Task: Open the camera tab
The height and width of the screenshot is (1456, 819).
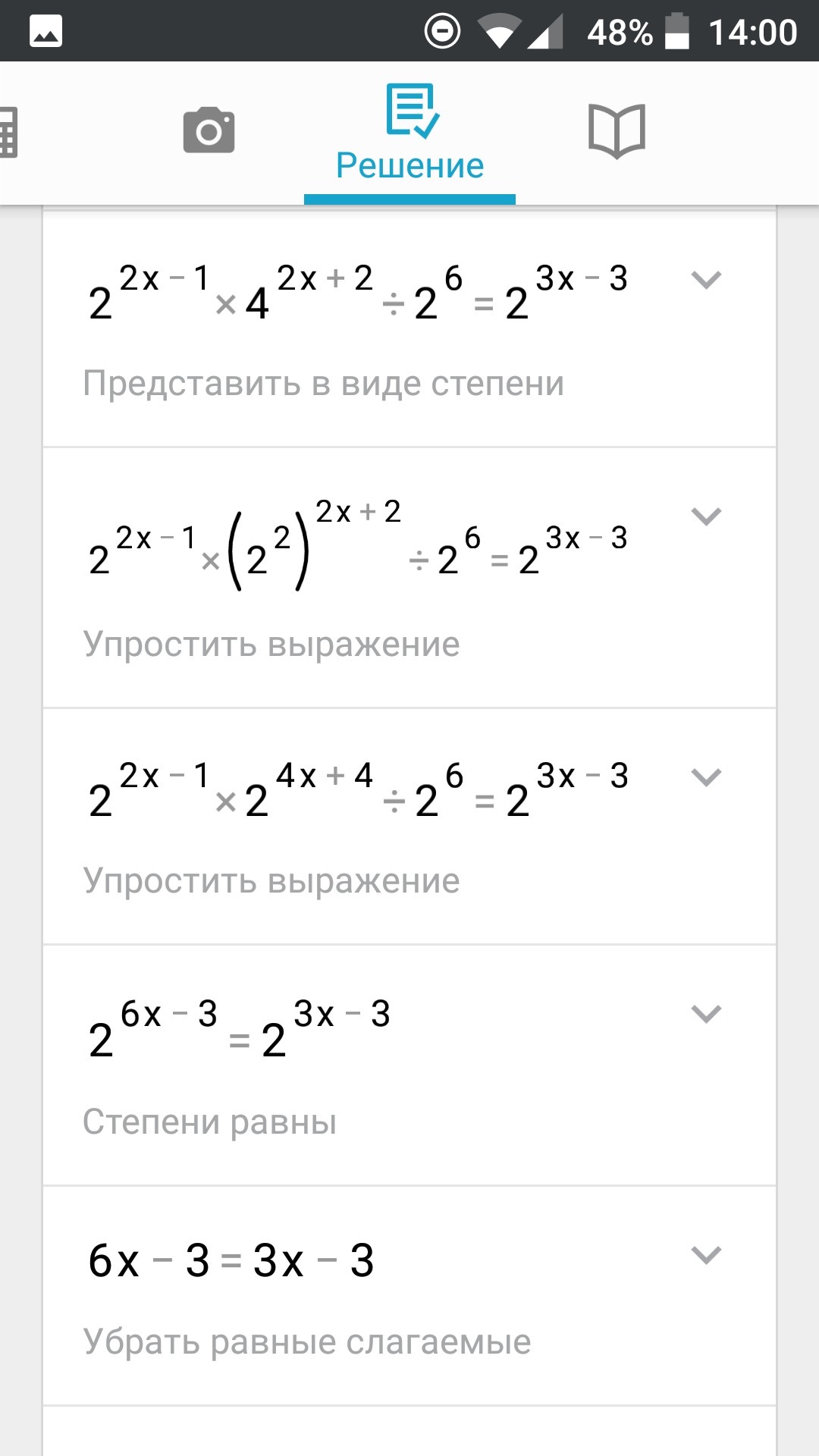Action: (x=209, y=130)
